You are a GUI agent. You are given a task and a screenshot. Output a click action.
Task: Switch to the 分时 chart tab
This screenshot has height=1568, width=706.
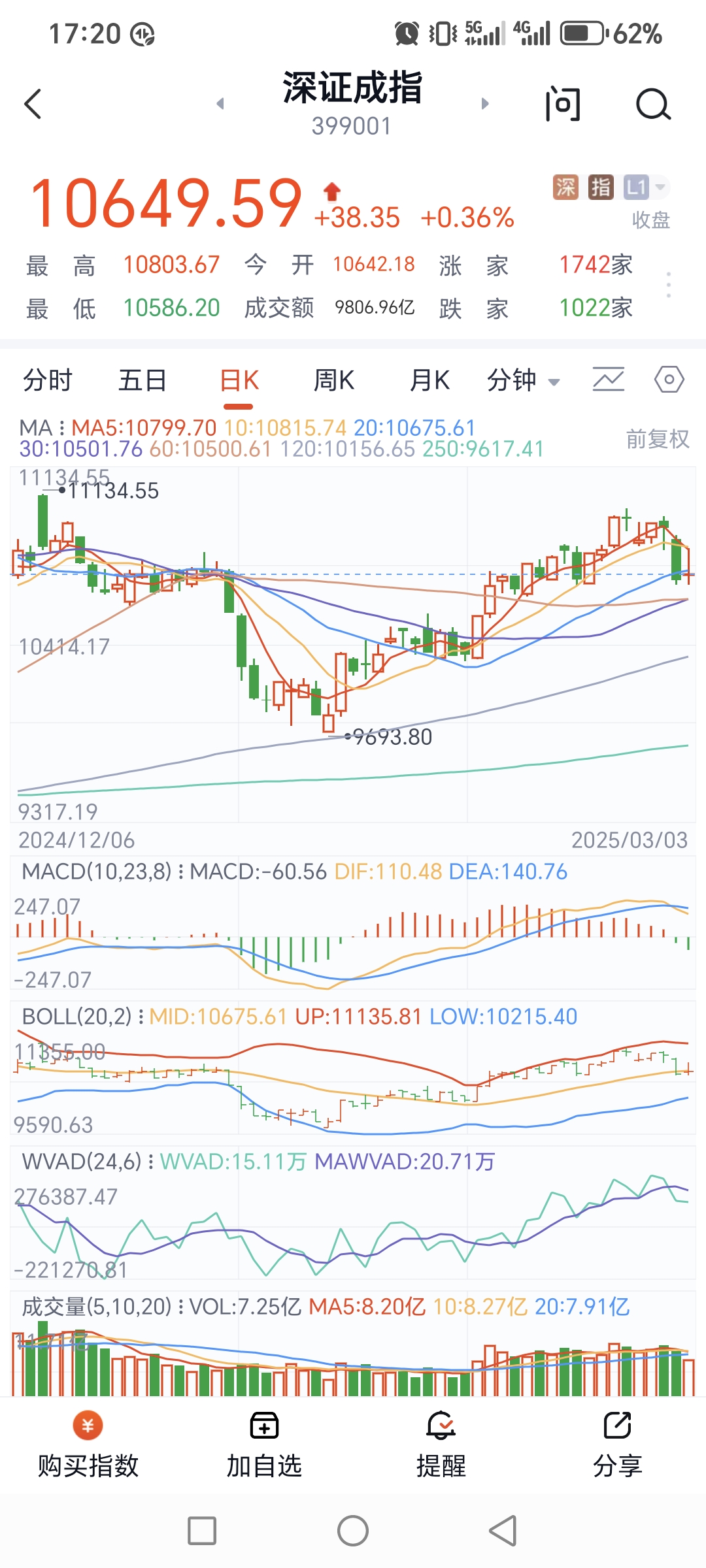pyautogui.click(x=47, y=380)
